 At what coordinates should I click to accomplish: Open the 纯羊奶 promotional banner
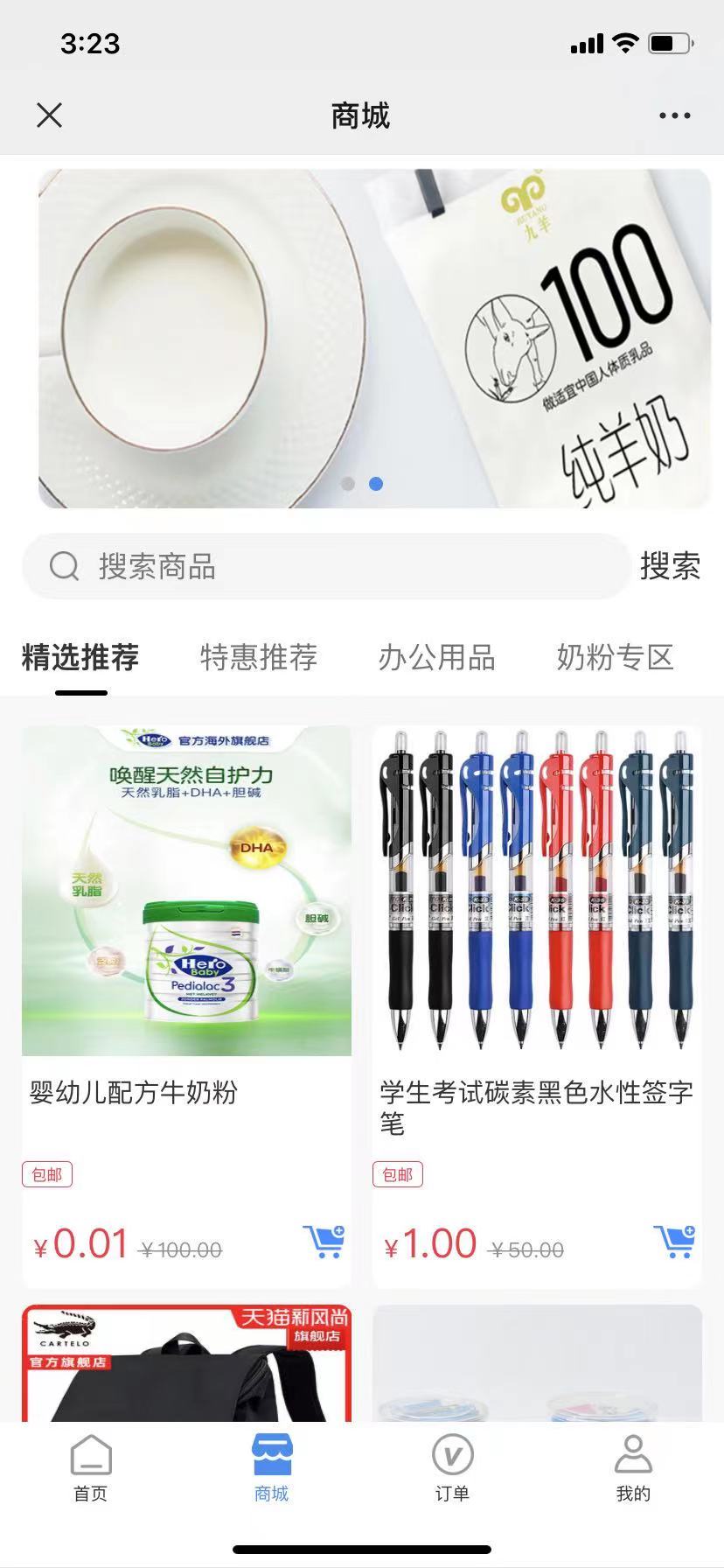coord(374,338)
